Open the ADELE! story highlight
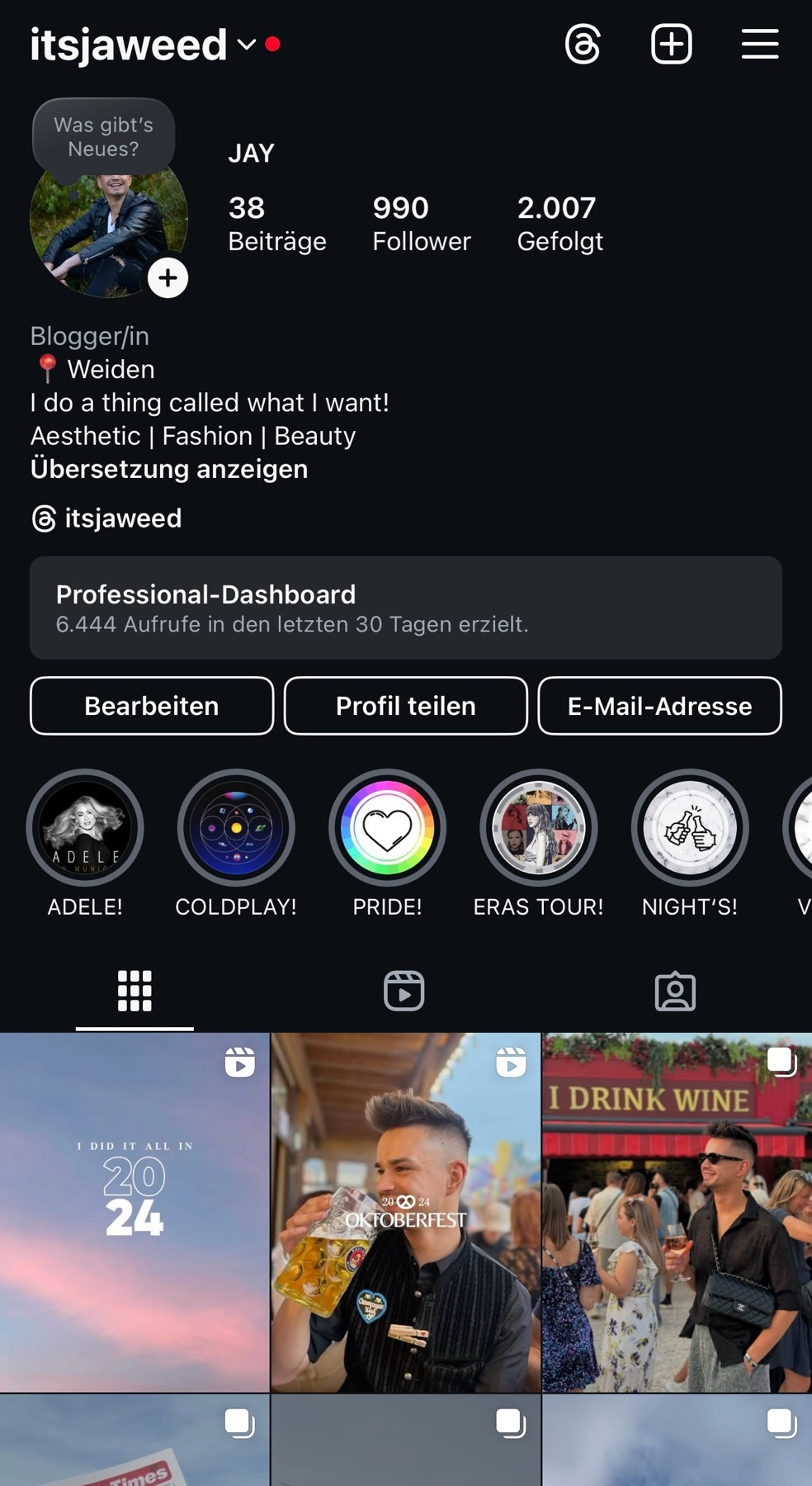 [x=85, y=828]
